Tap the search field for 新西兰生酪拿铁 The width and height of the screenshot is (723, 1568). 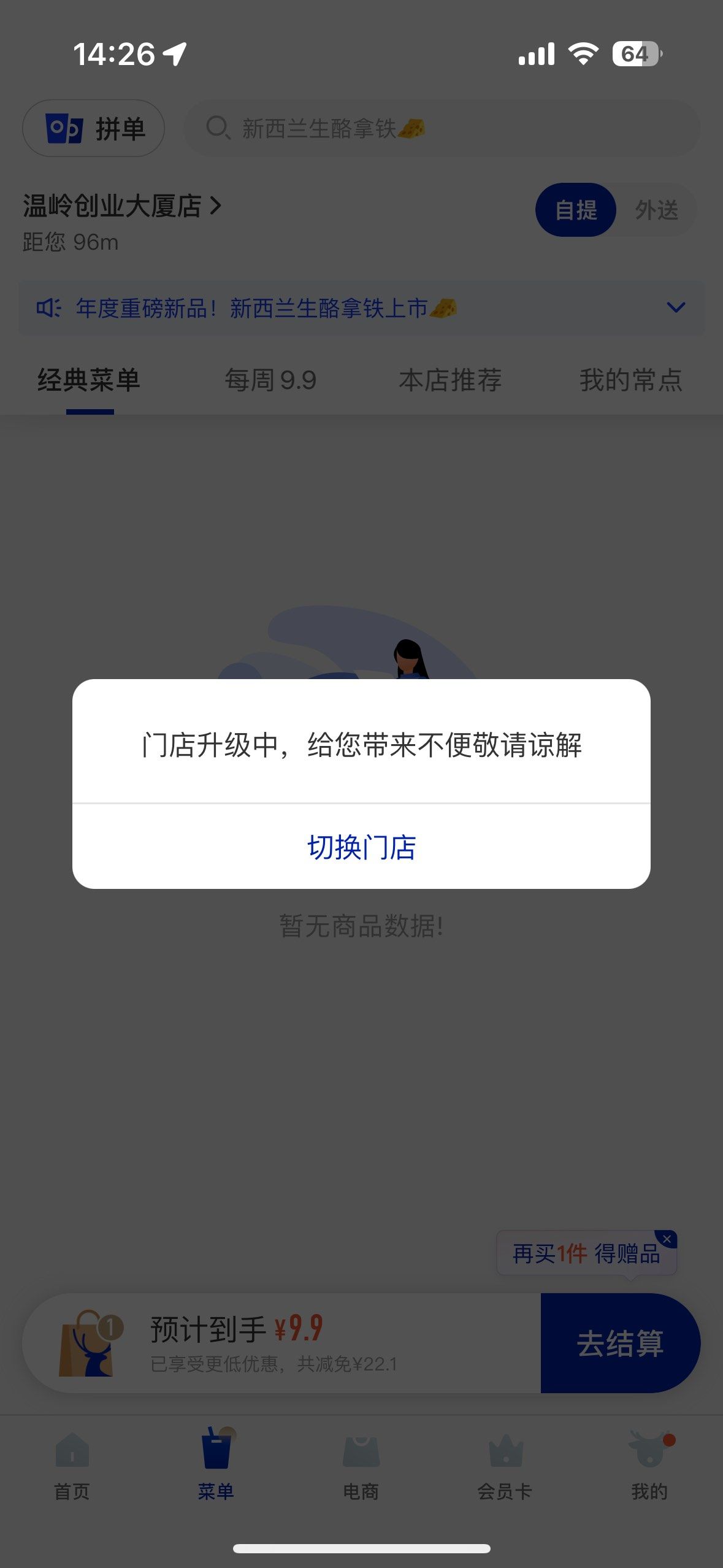click(x=442, y=128)
